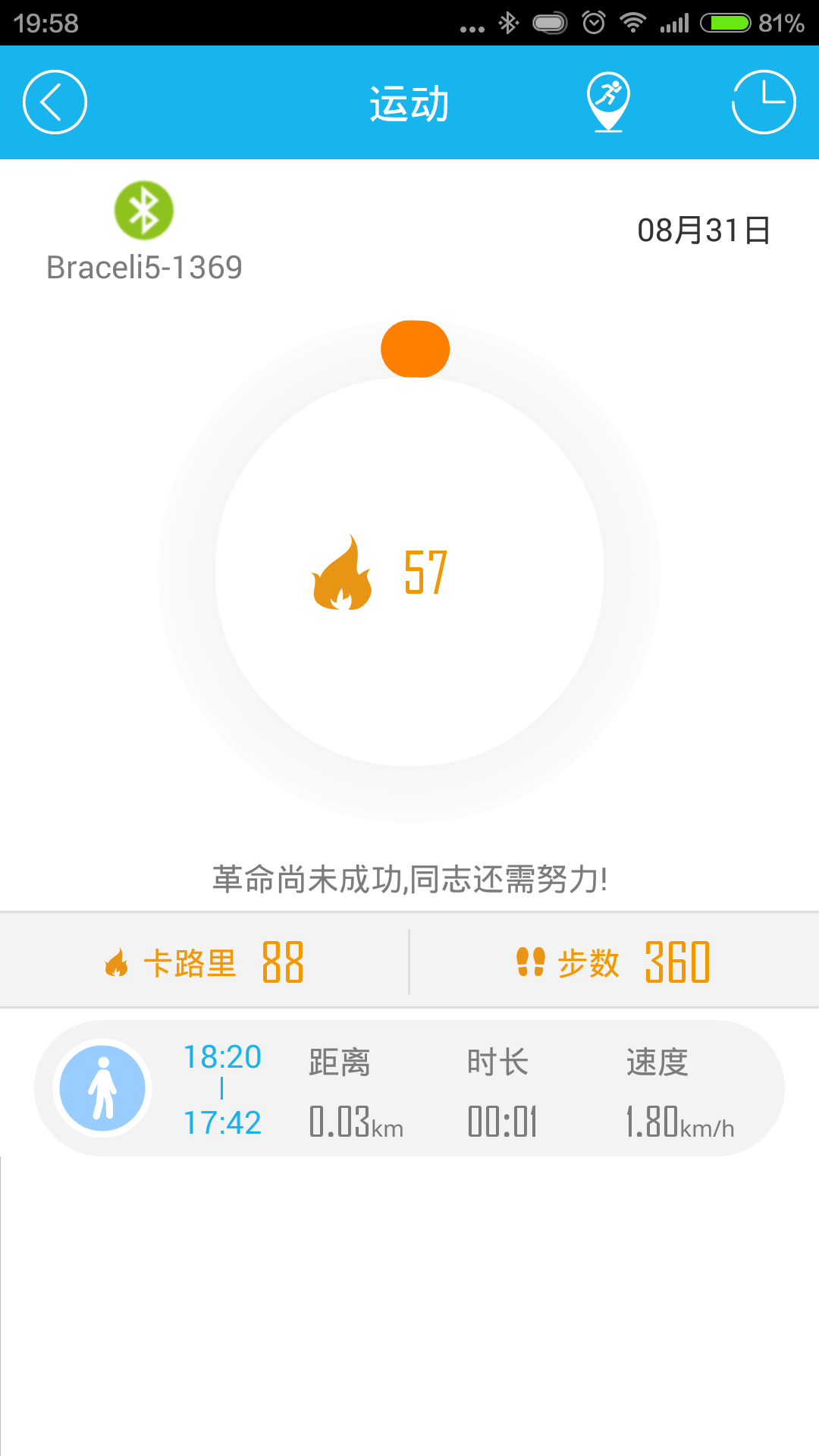This screenshot has height=1456, width=819.
Task: Open the running location tracker icon
Action: pos(608,102)
